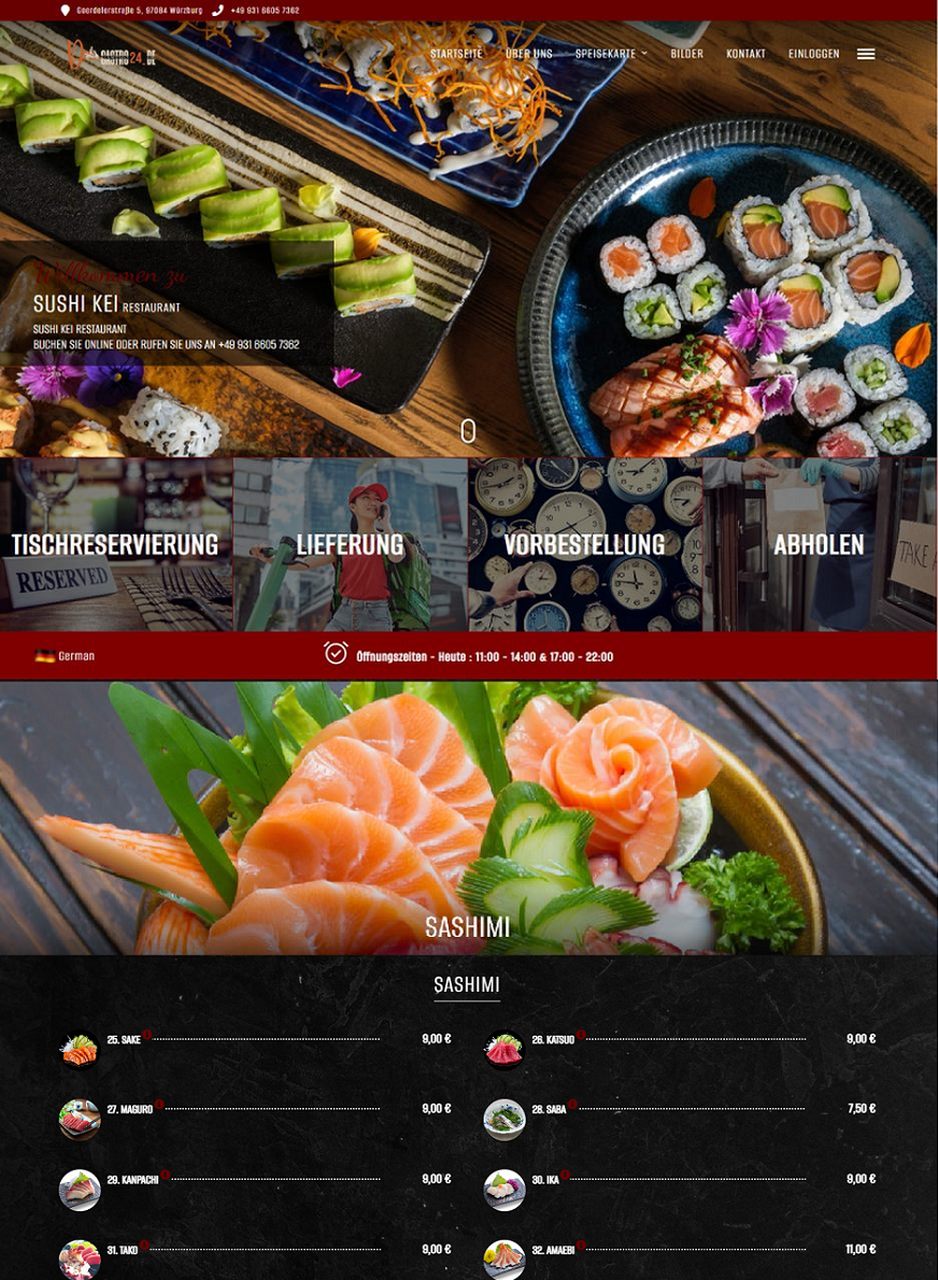
Task: Choose the Lieferung option
Action: (x=350, y=545)
